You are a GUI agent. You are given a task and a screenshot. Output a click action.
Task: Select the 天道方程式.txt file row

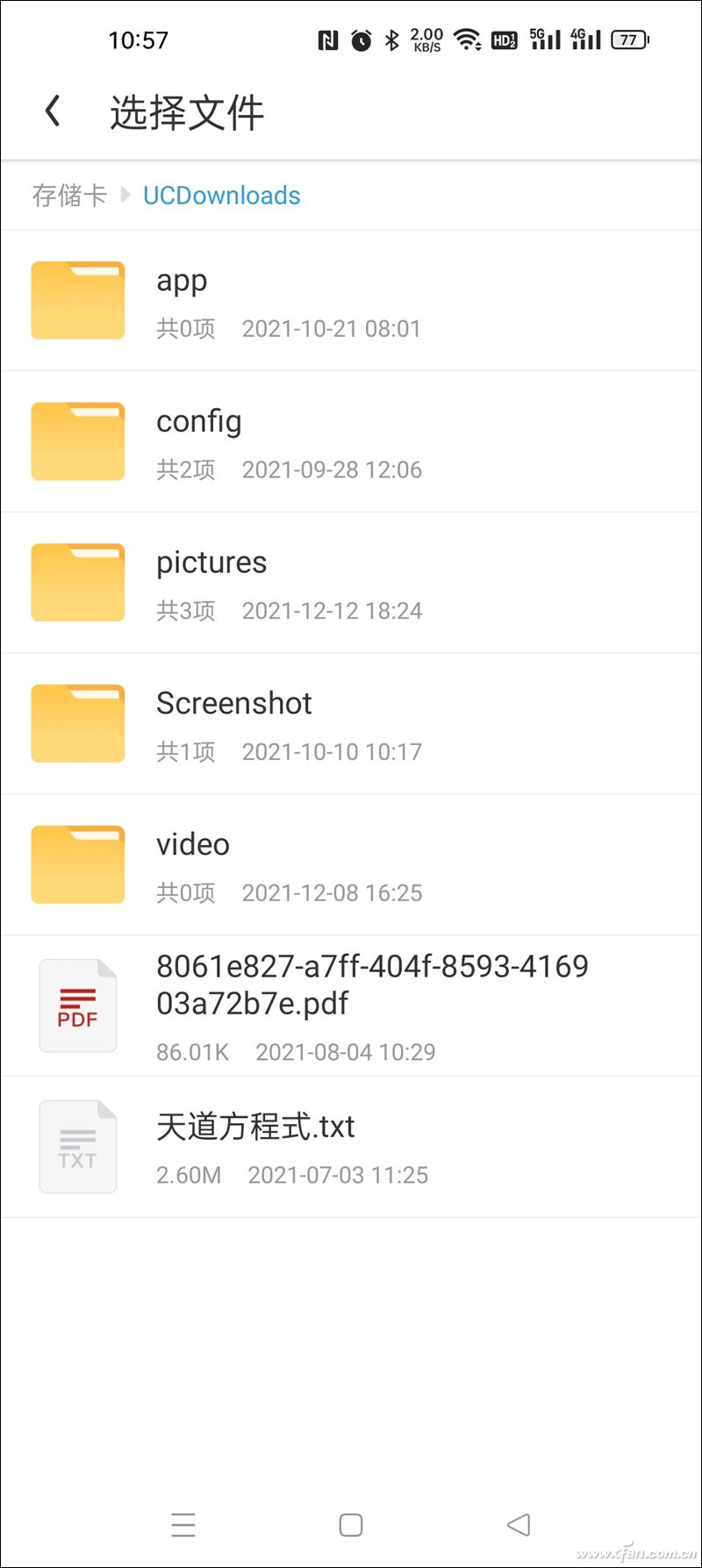(351, 1146)
